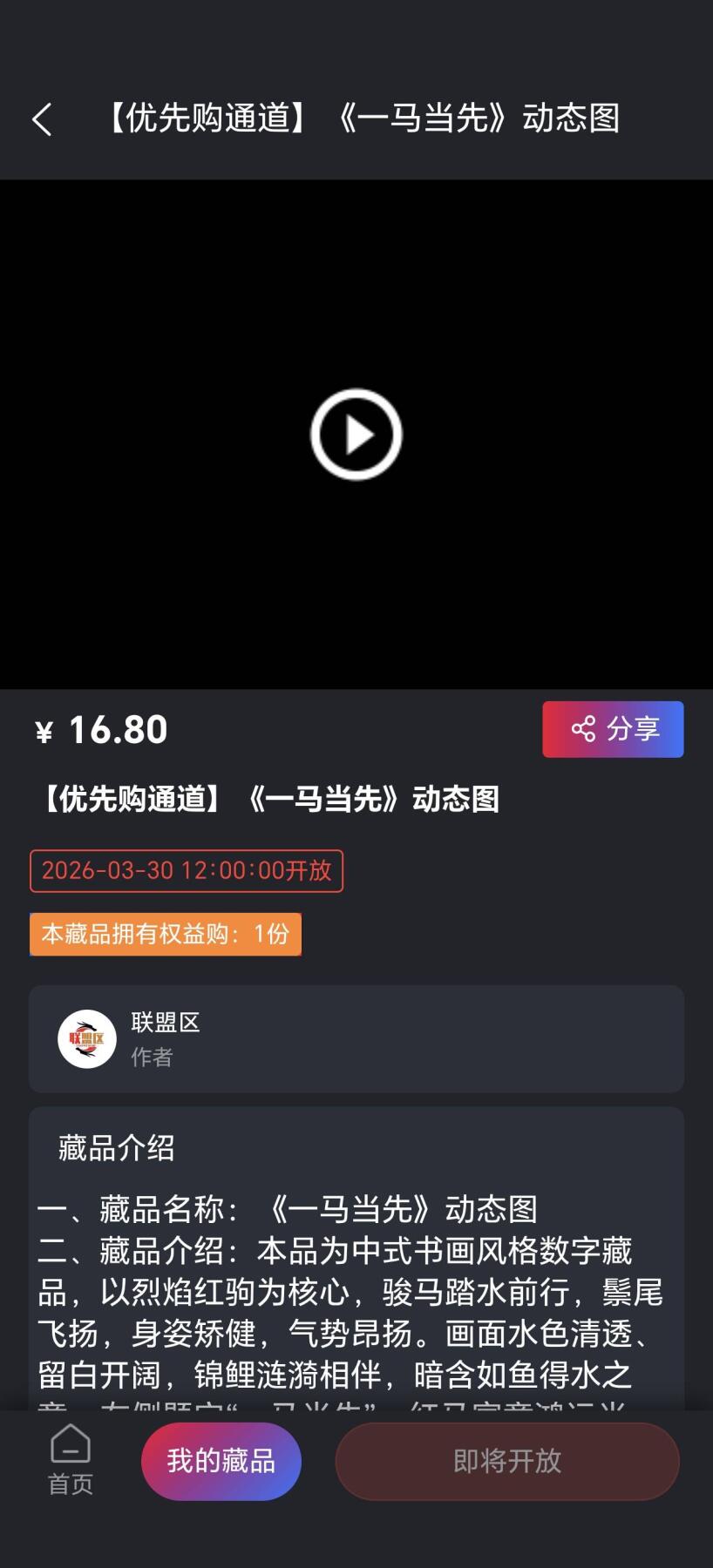The width and height of the screenshot is (713, 1568).
Task: Select the 2026-03-30 12:00:00开放 countdown tag
Action: 186,870
